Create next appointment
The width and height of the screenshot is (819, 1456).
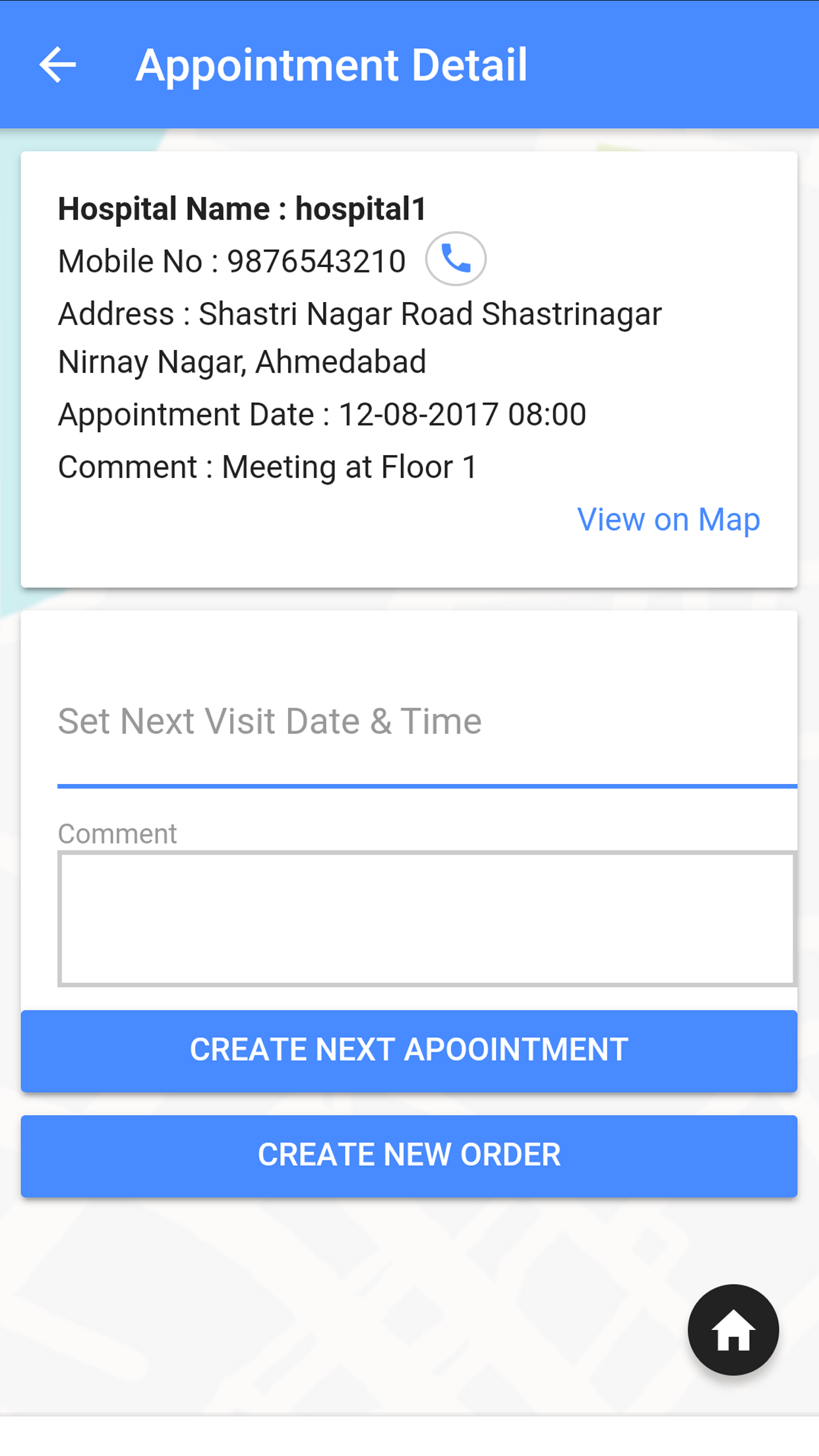pos(409,1050)
